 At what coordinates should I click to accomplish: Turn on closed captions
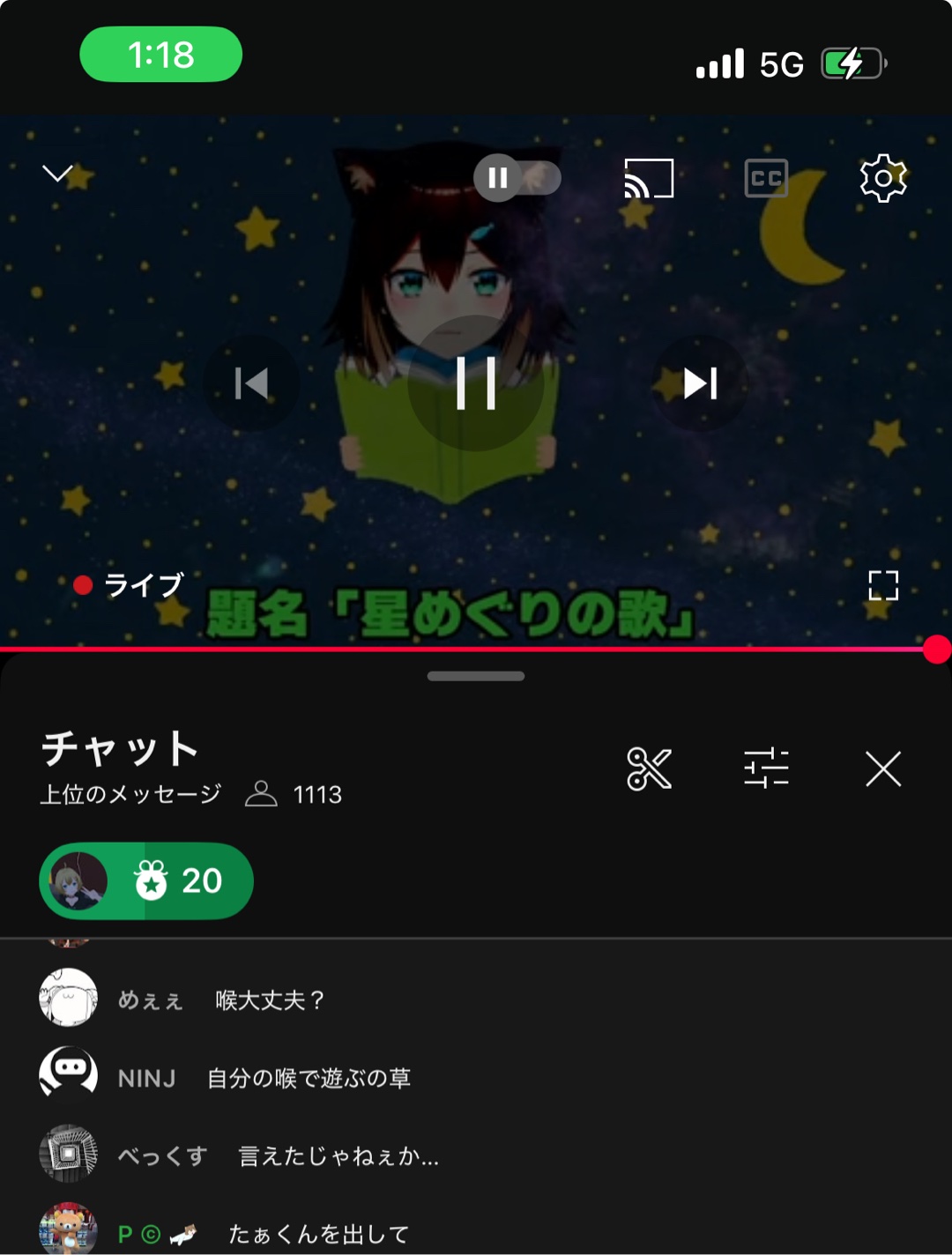765,178
